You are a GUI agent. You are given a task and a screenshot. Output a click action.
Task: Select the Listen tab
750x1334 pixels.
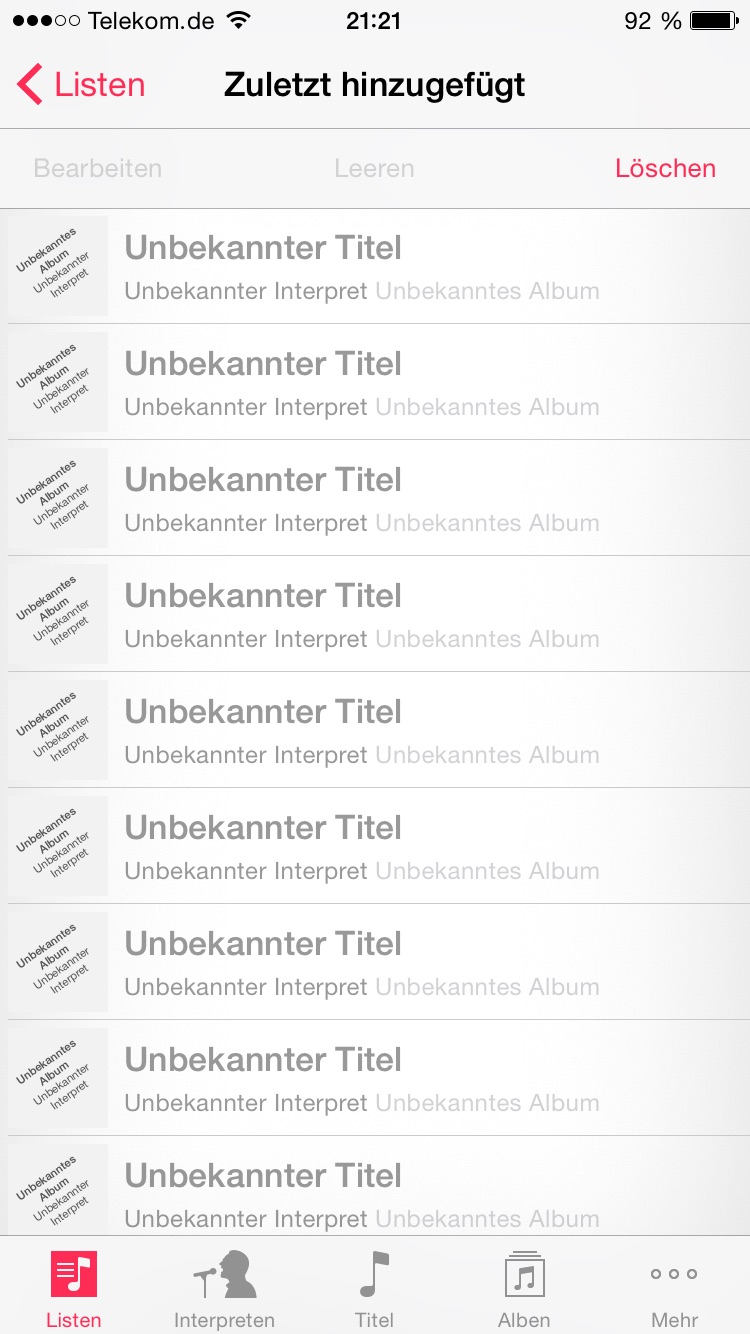(x=74, y=1288)
